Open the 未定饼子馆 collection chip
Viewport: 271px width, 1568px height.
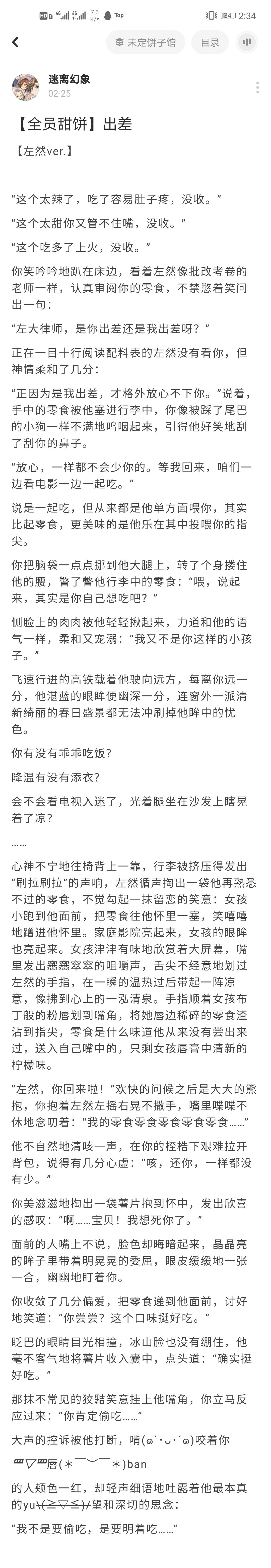pyautogui.click(x=146, y=42)
